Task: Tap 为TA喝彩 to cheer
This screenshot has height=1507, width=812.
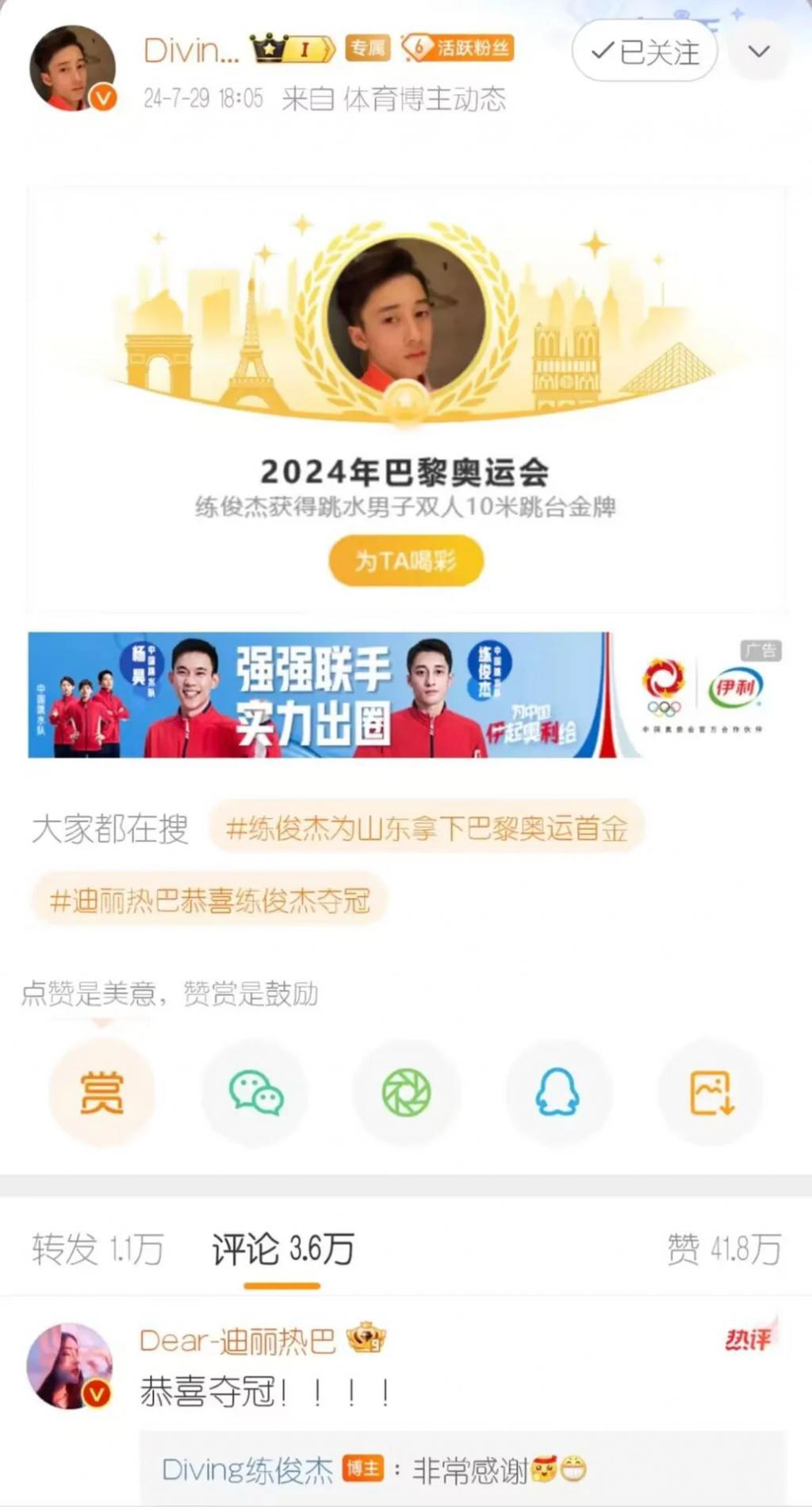Action: pos(405,561)
